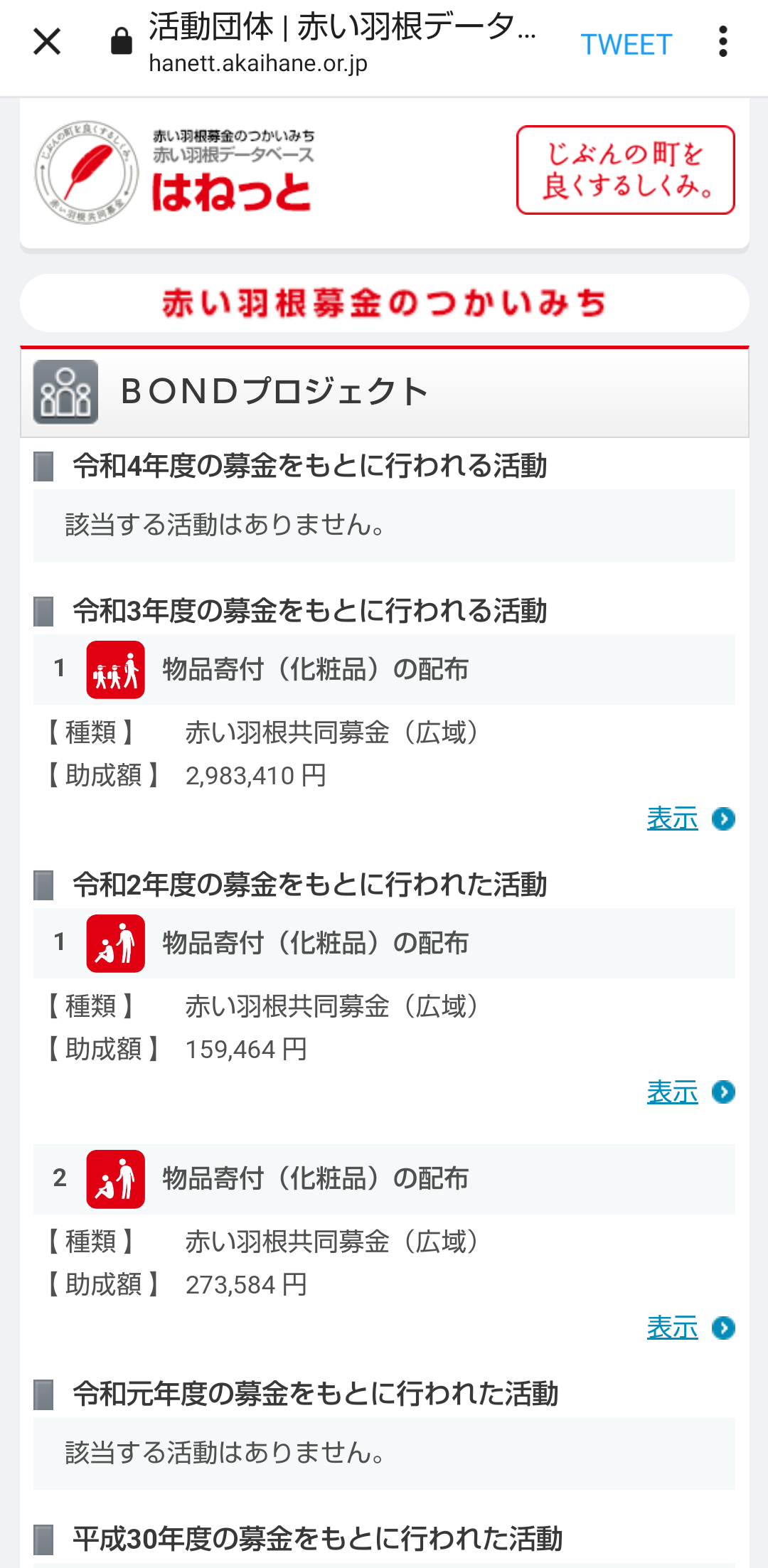
Task: Close the in-app browser tab
Action: point(47,42)
